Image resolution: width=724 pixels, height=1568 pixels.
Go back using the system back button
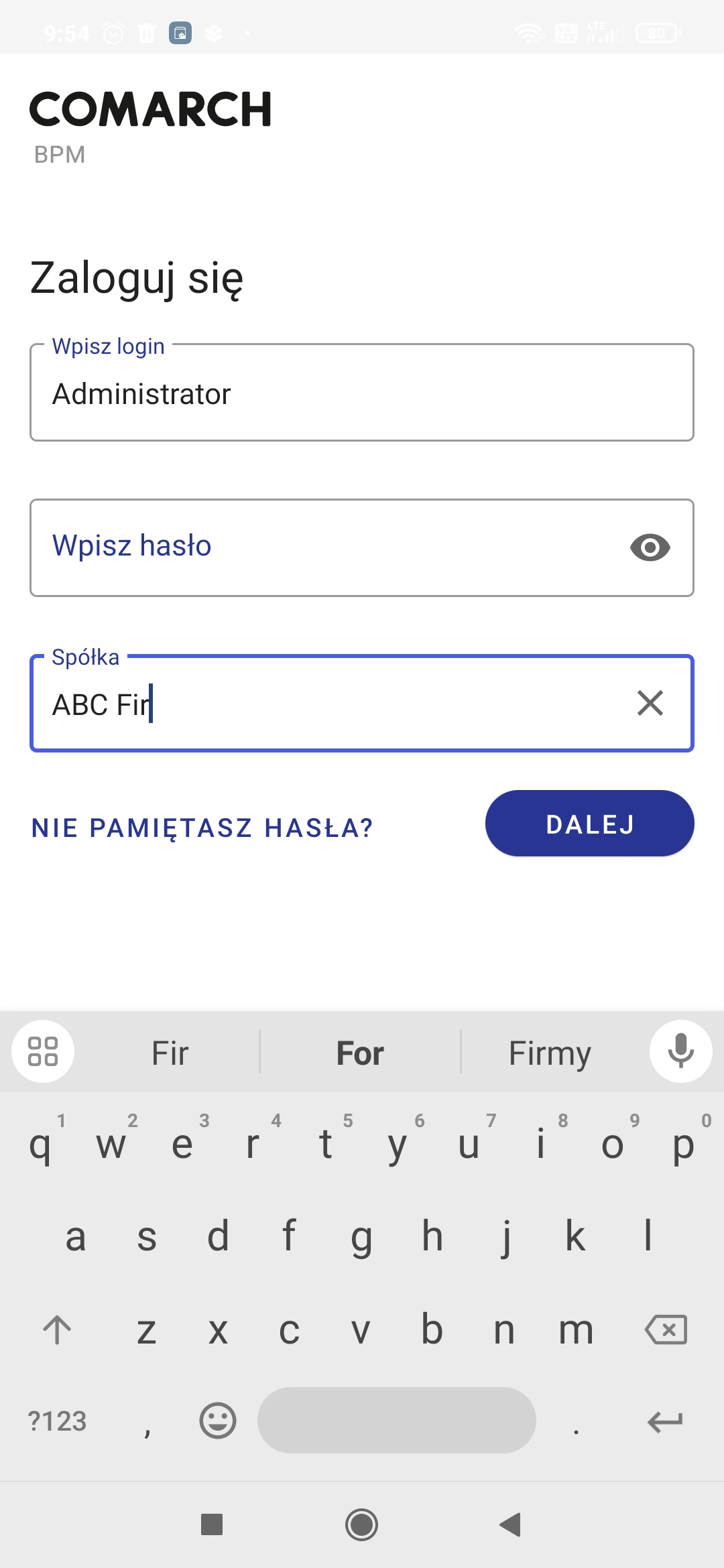(x=511, y=1524)
